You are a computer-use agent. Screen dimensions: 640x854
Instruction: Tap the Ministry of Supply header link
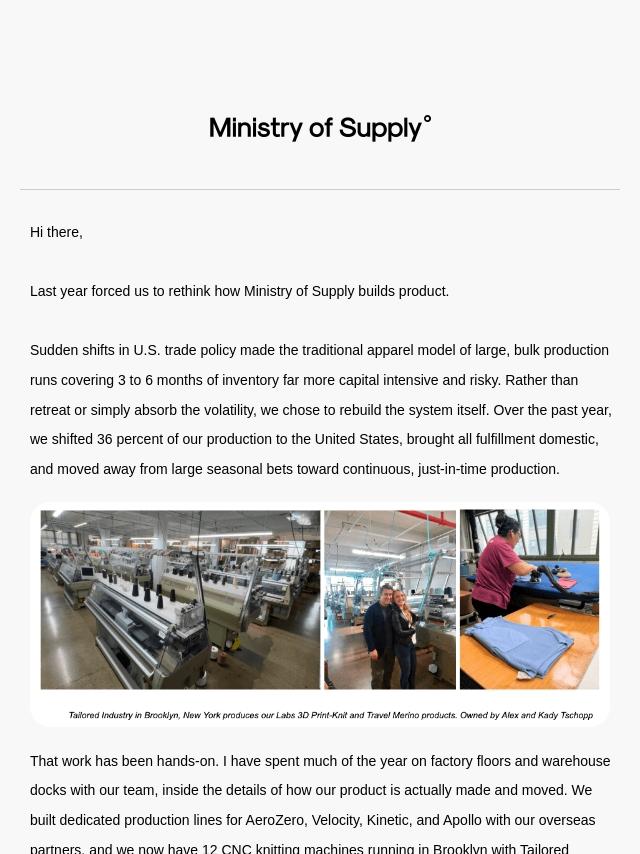click(320, 128)
